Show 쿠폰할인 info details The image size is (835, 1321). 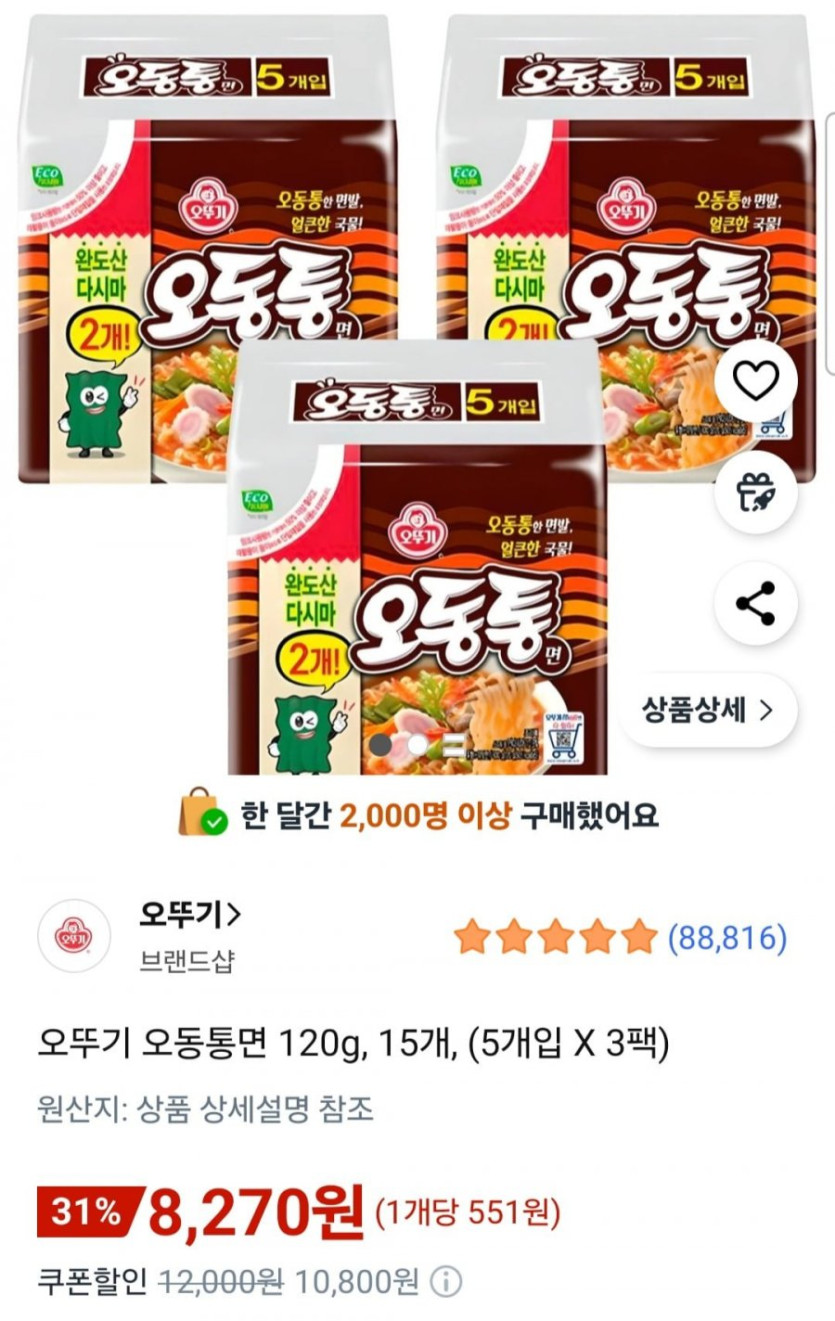coord(446,1279)
